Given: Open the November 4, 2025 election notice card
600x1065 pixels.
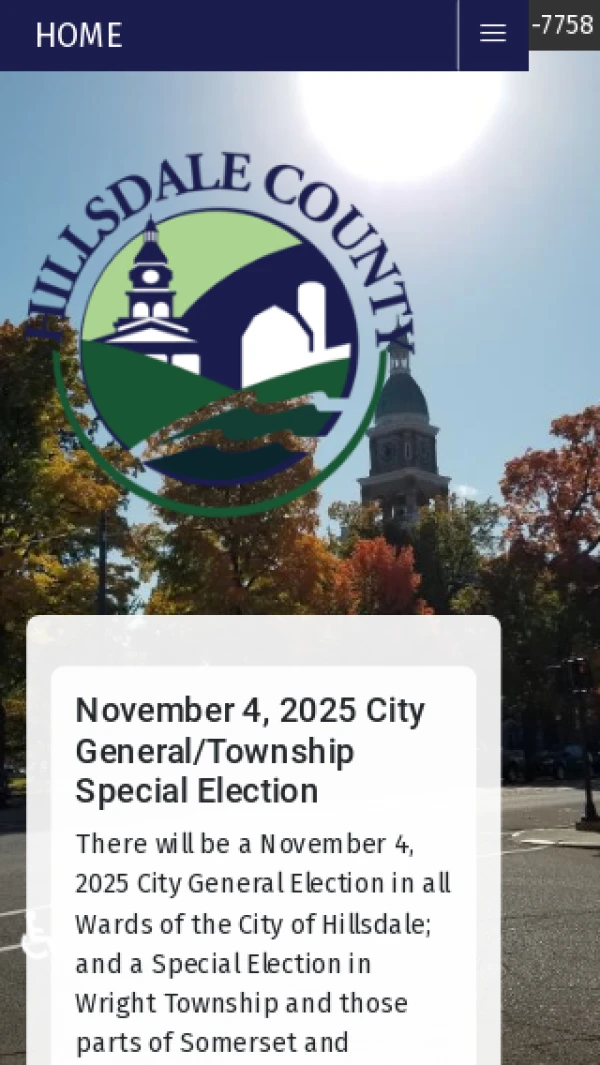Looking at the screenshot, I should (250, 750).
